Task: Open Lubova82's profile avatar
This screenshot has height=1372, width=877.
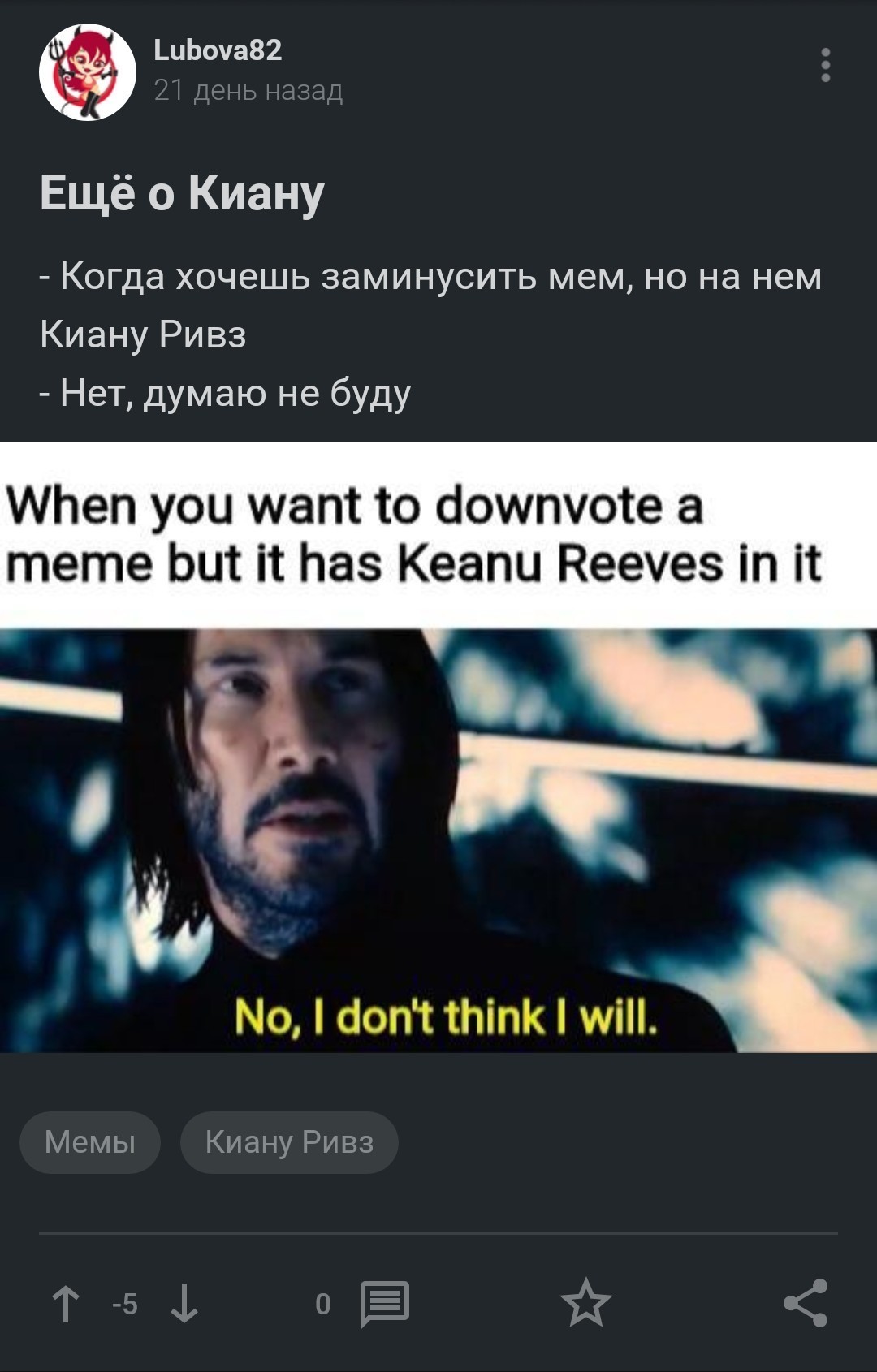Action: [x=88, y=72]
